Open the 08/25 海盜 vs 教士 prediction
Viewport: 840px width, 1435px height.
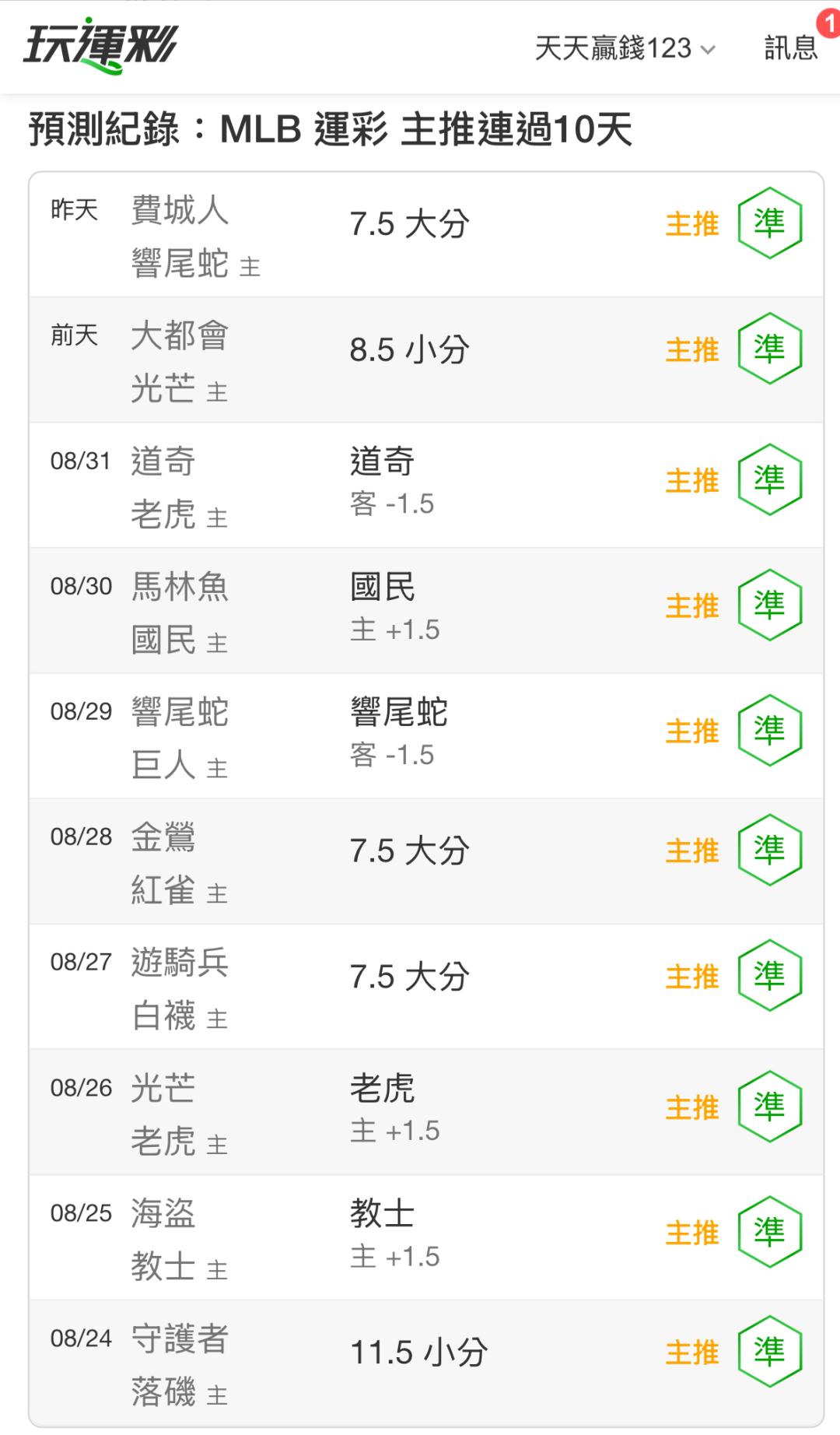pos(426,1237)
